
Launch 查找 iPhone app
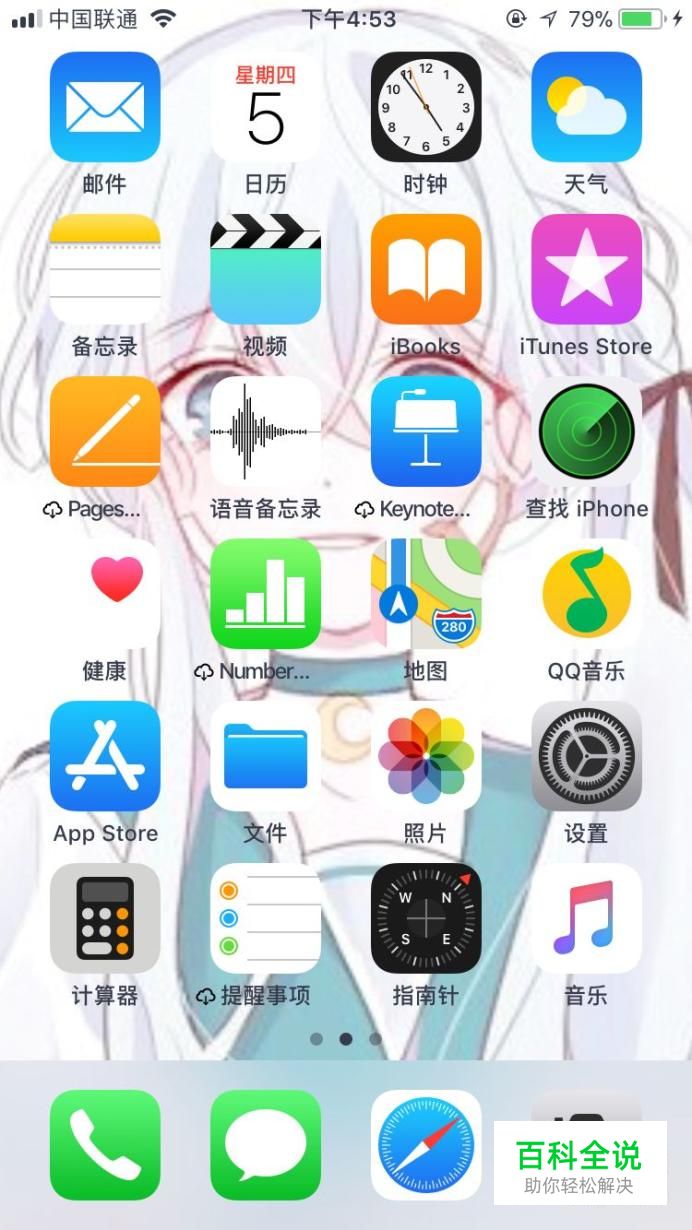click(586, 431)
